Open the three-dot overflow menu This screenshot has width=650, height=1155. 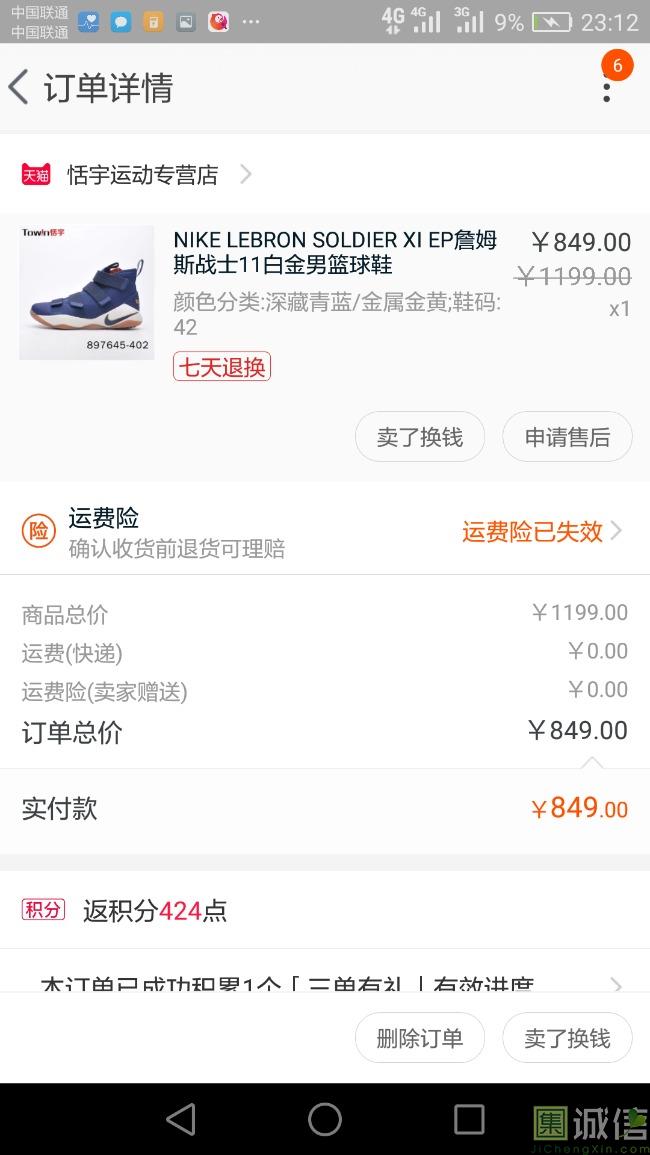(x=606, y=88)
